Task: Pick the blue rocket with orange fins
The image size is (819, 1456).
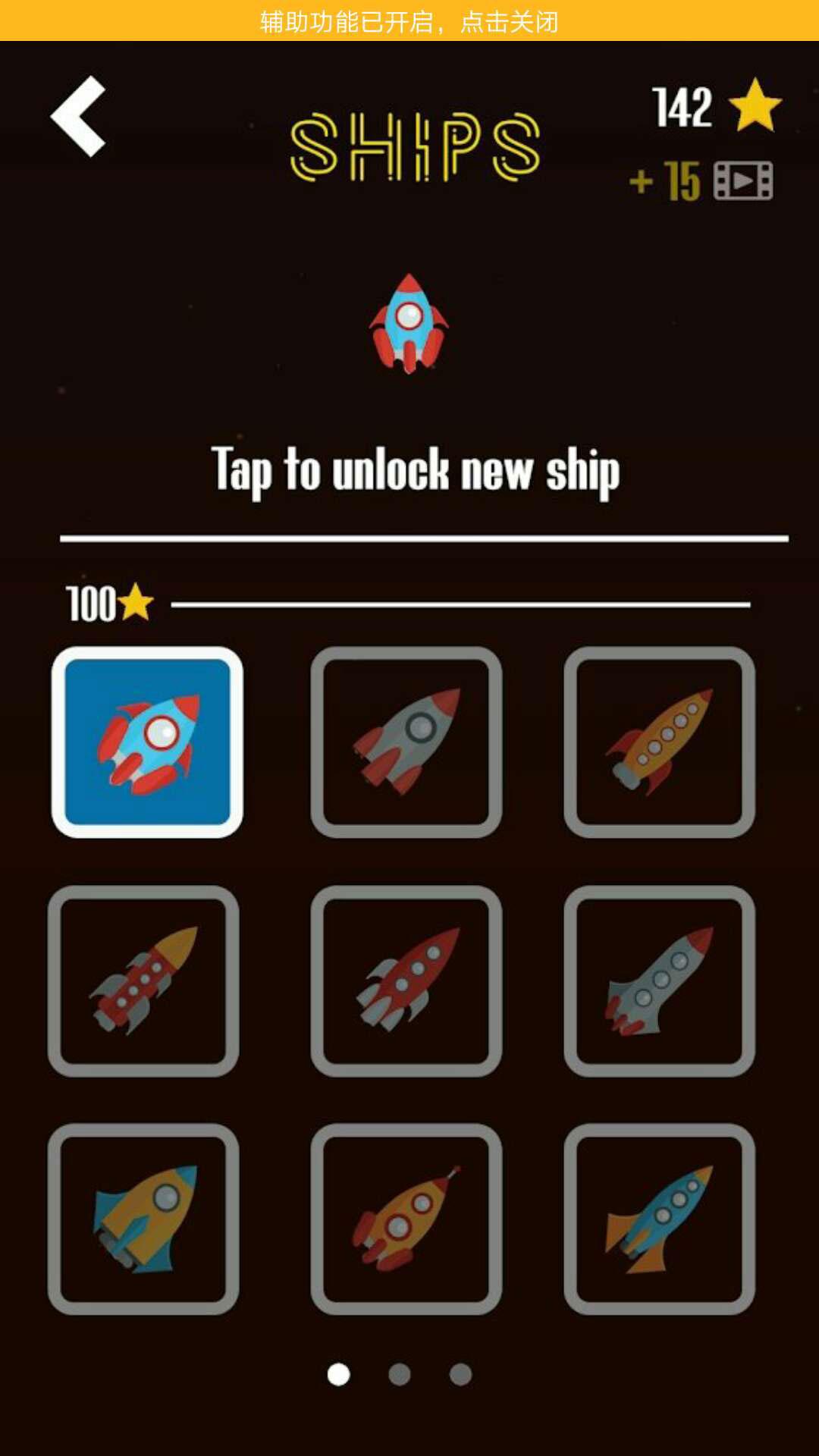Action: click(x=659, y=1219)
